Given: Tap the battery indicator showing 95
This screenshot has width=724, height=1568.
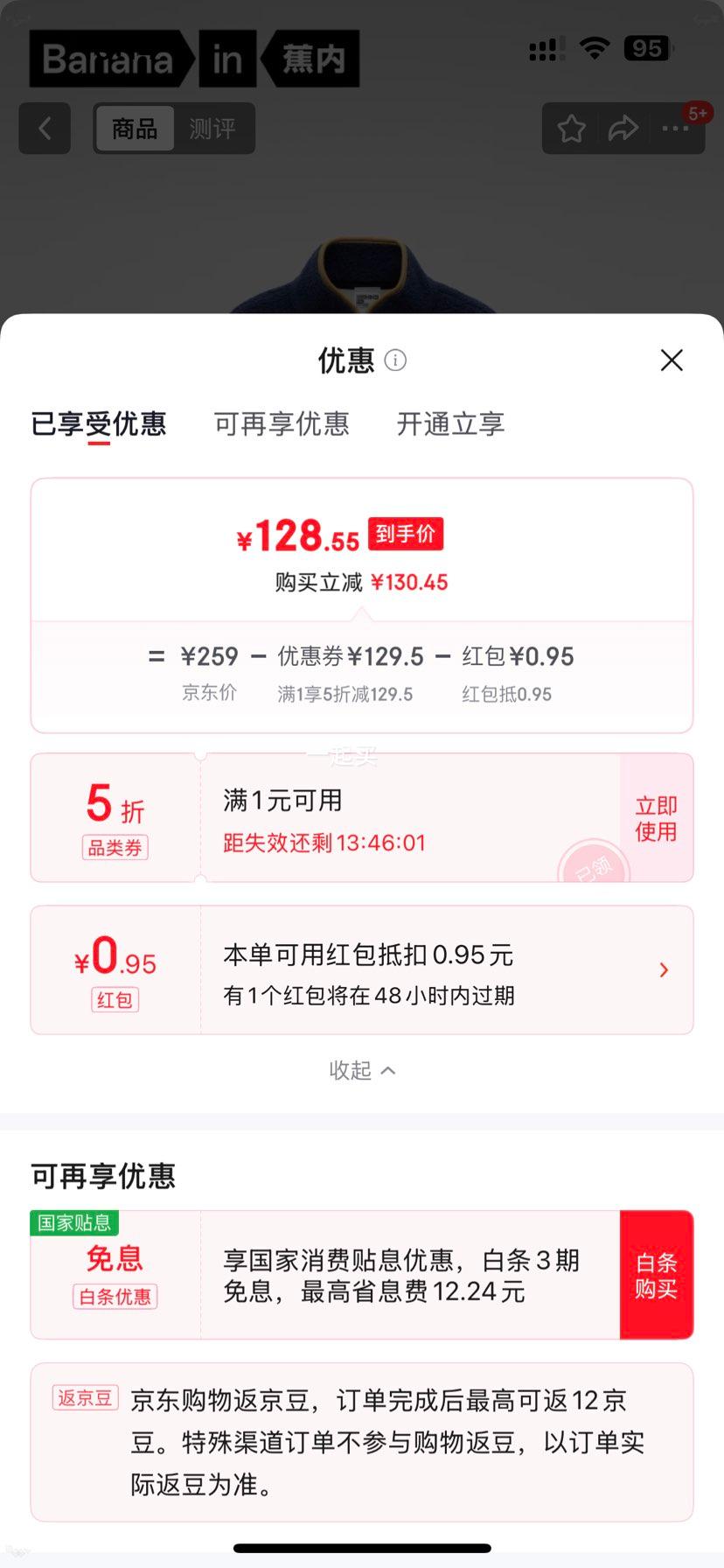Looking at the screenshot, I should pyautogui.click(x=647, y=48).
